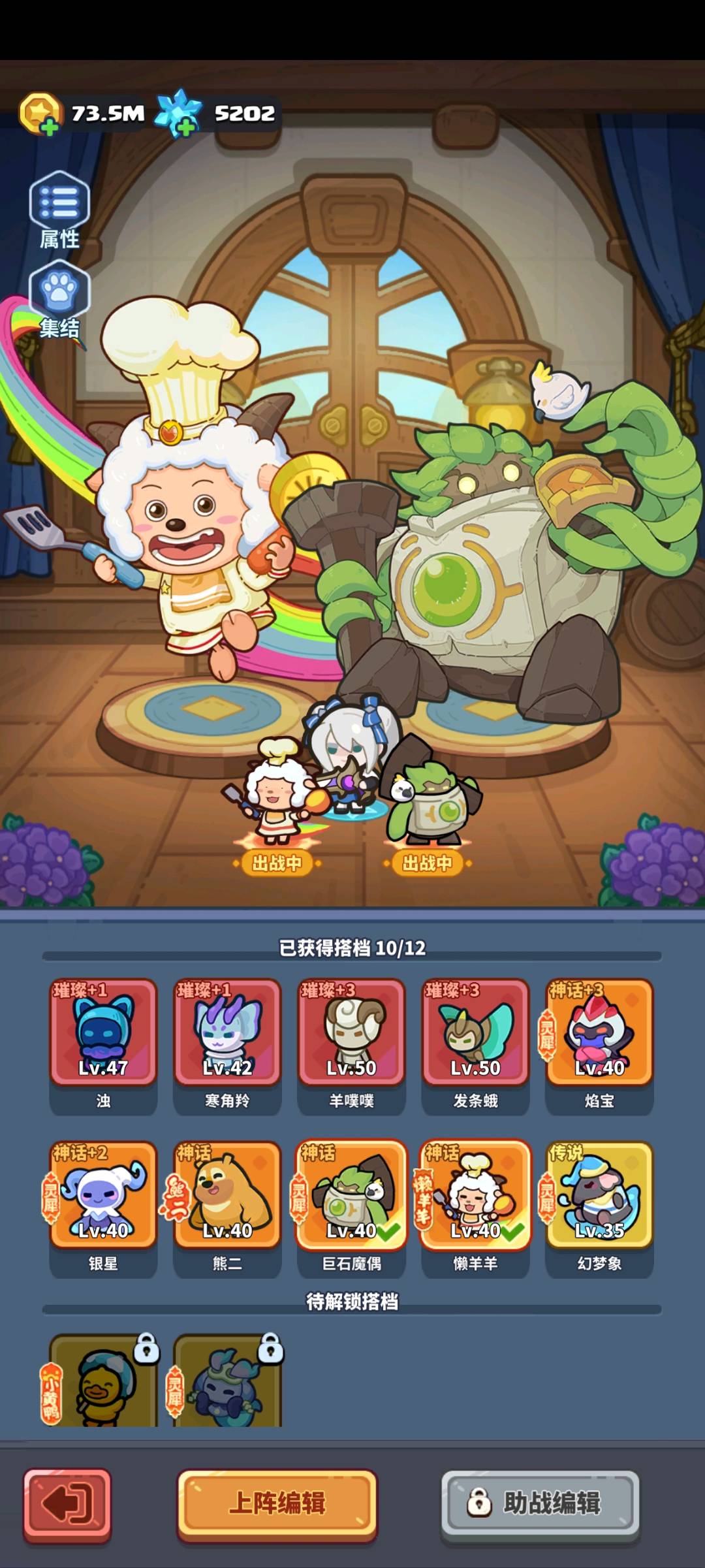Tap the locked 助战编辑 button
Screen dimensions: 705x1568
click(540, 1503)
